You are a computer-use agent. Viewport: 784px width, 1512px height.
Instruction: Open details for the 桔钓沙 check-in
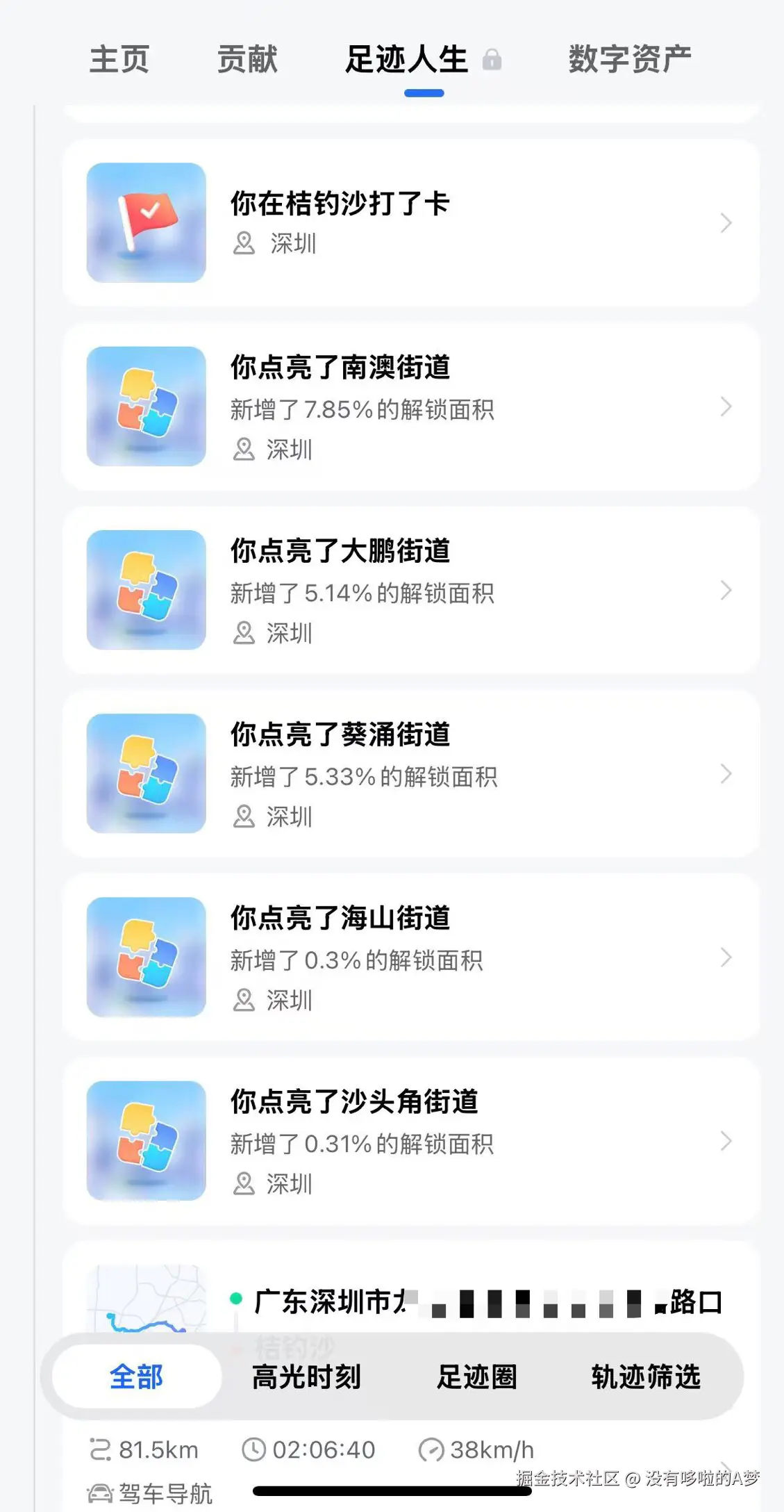coord(726,222)
